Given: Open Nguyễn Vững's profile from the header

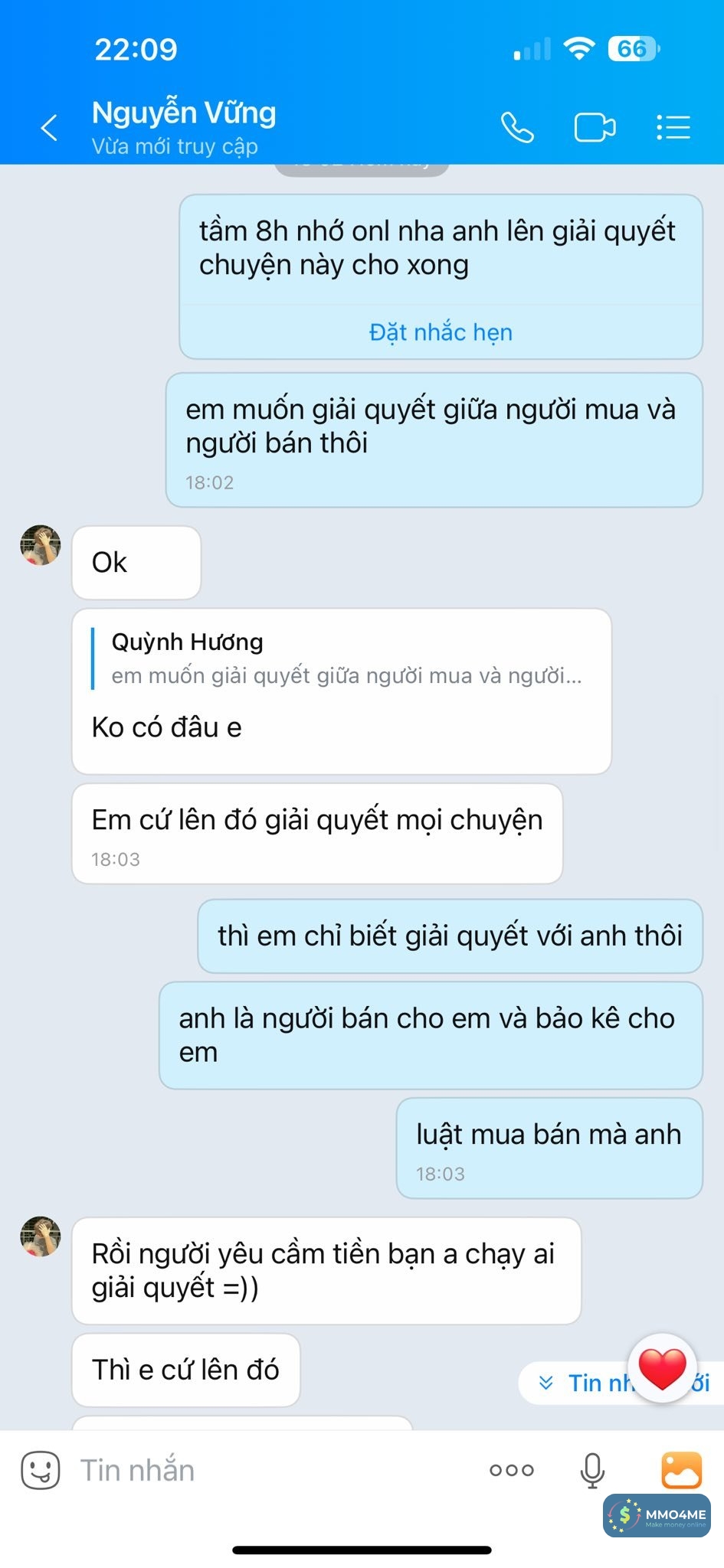Looking at the screenshot, I should tap(184, 126).
